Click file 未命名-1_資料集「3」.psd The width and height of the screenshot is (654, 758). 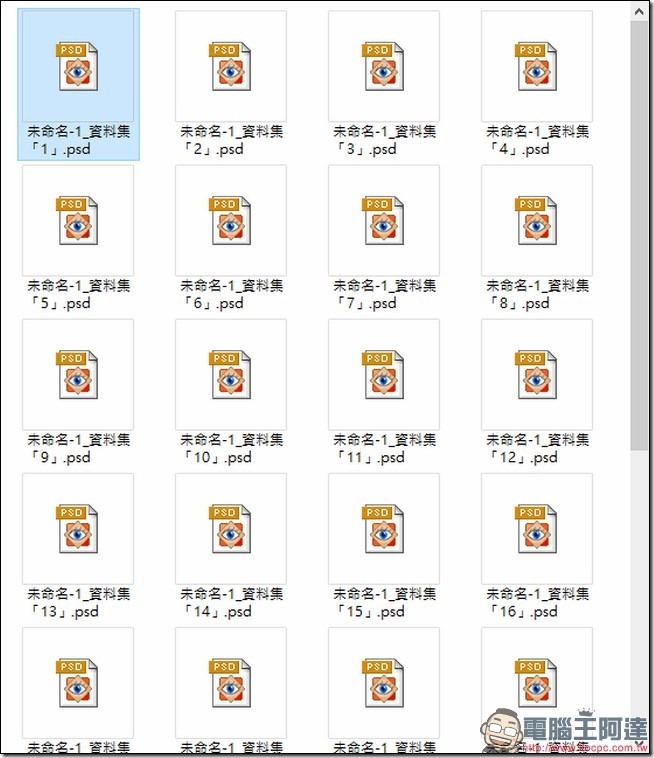[x=384, y=67]
